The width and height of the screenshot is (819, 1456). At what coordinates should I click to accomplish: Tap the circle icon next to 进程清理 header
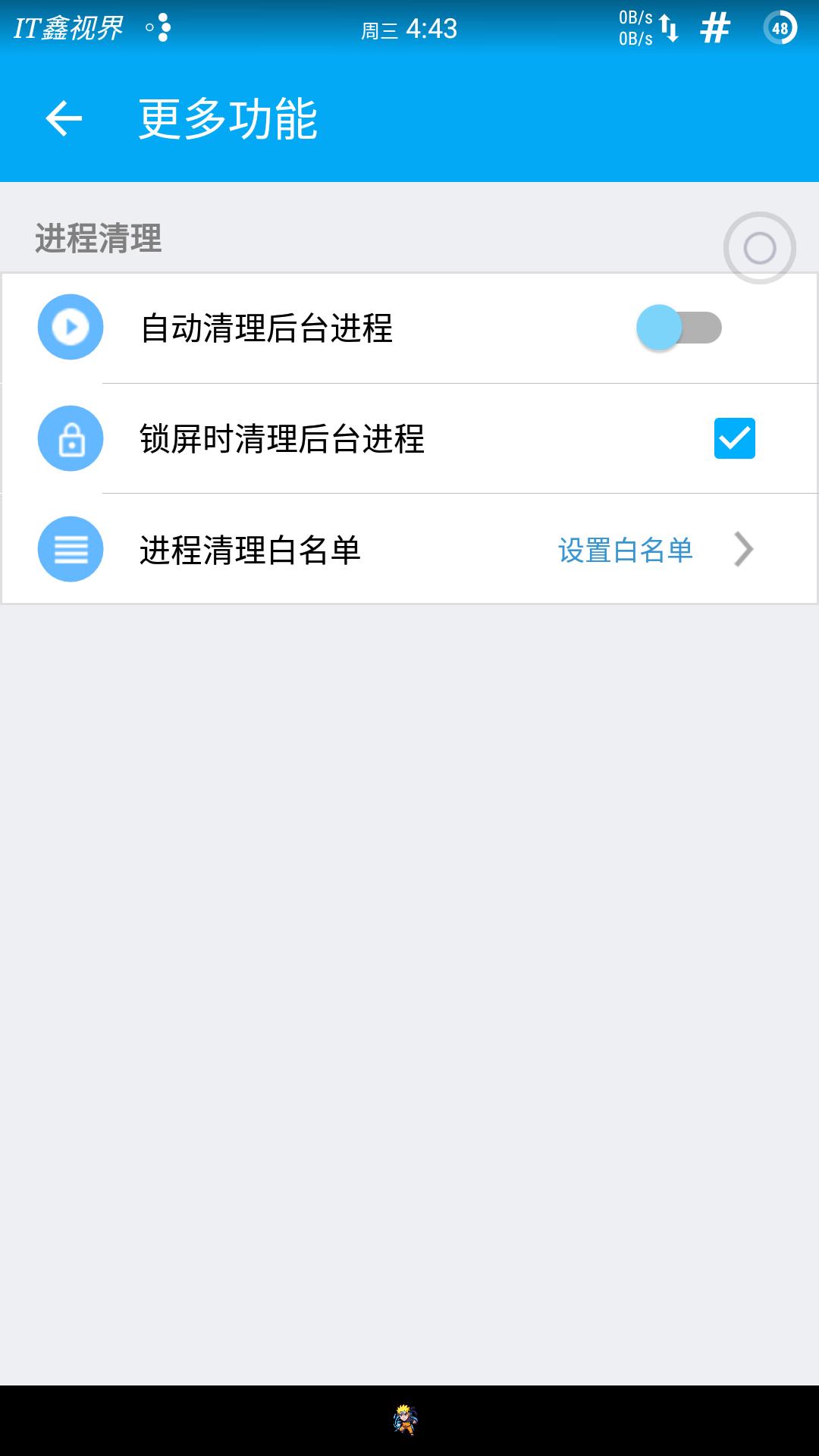click(759, 248)
